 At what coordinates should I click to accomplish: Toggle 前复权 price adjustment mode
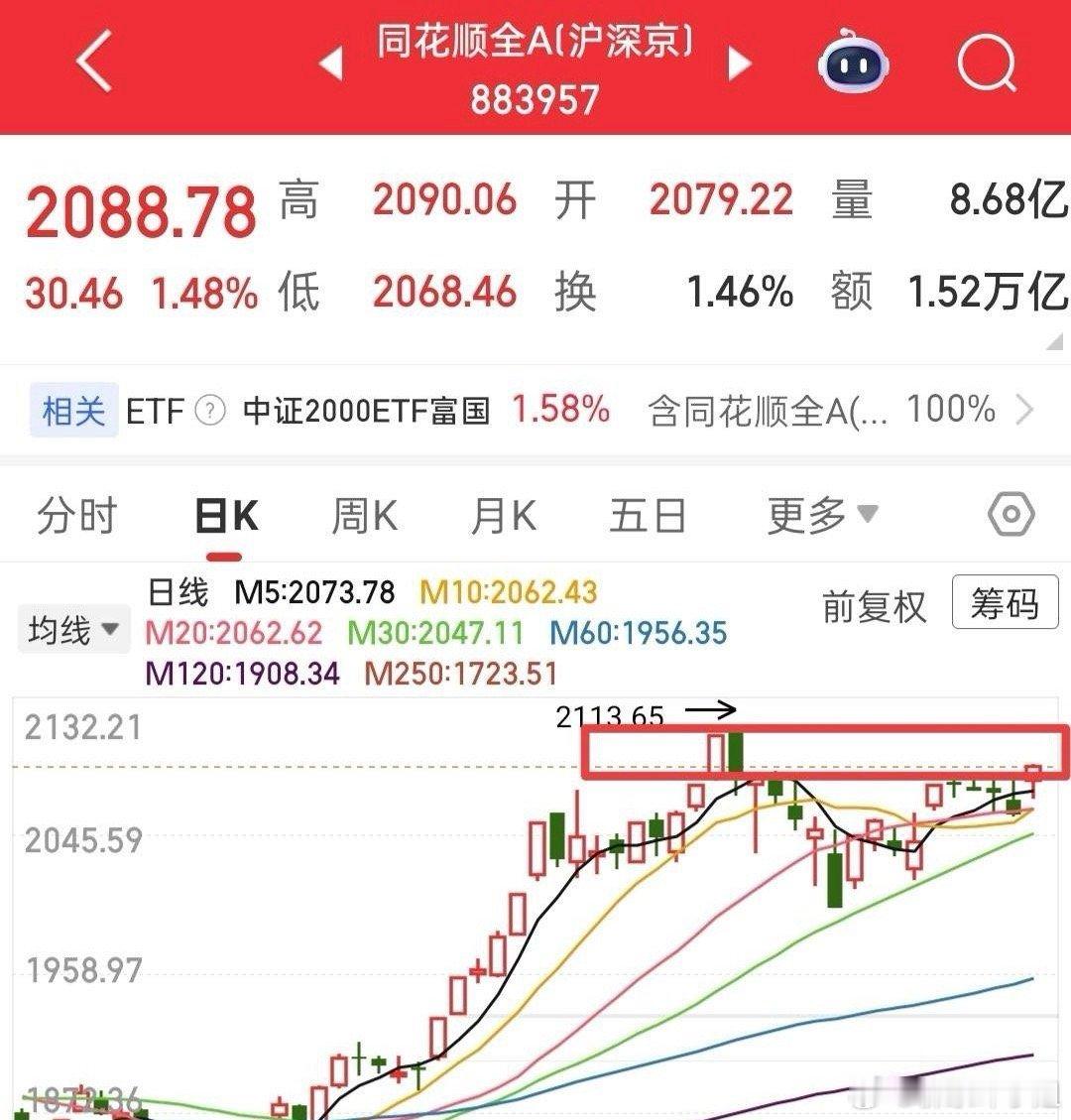pyautogui.click(x=872, y=606)
